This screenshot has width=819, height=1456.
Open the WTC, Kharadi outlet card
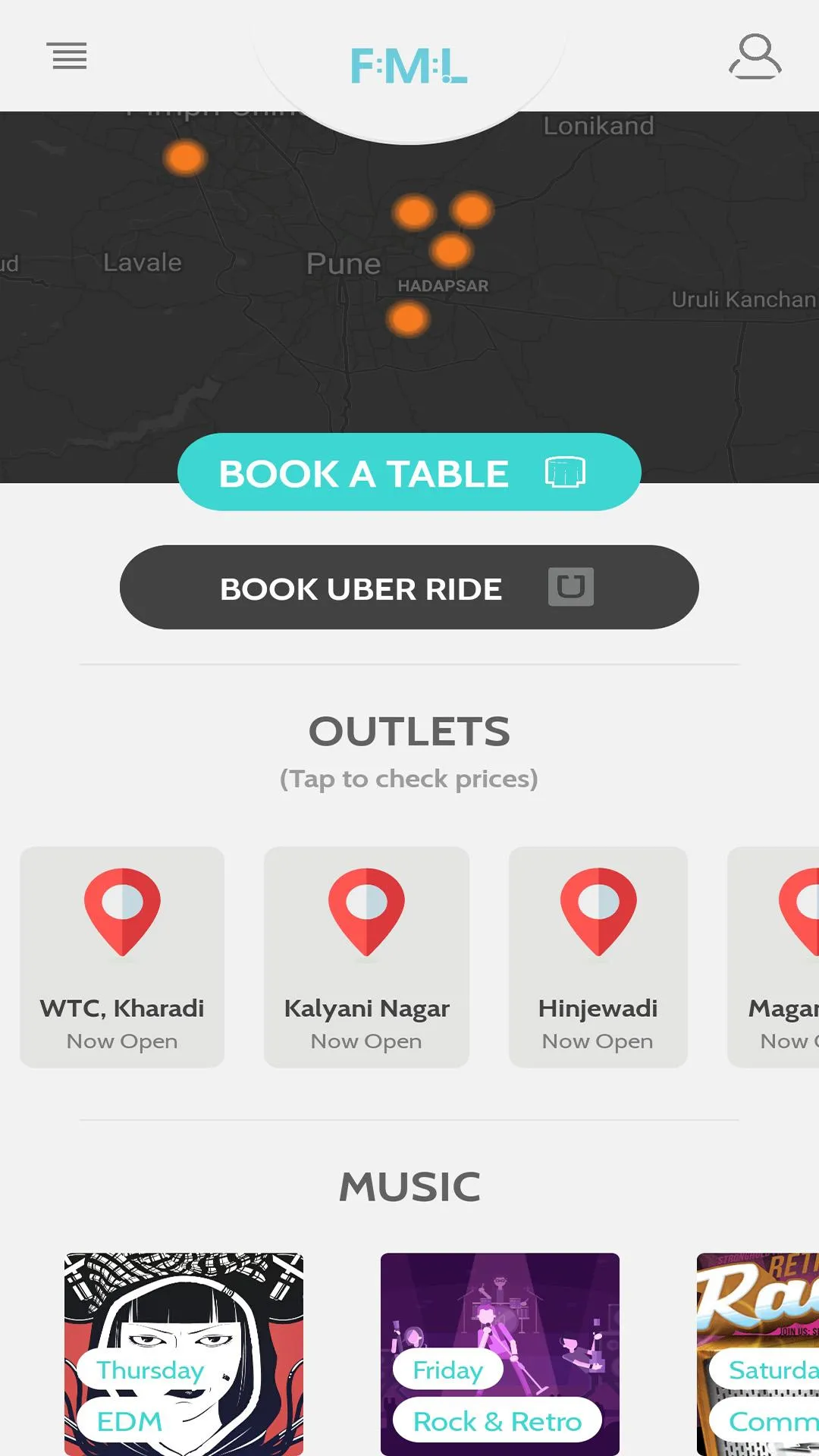pos(122,957)
